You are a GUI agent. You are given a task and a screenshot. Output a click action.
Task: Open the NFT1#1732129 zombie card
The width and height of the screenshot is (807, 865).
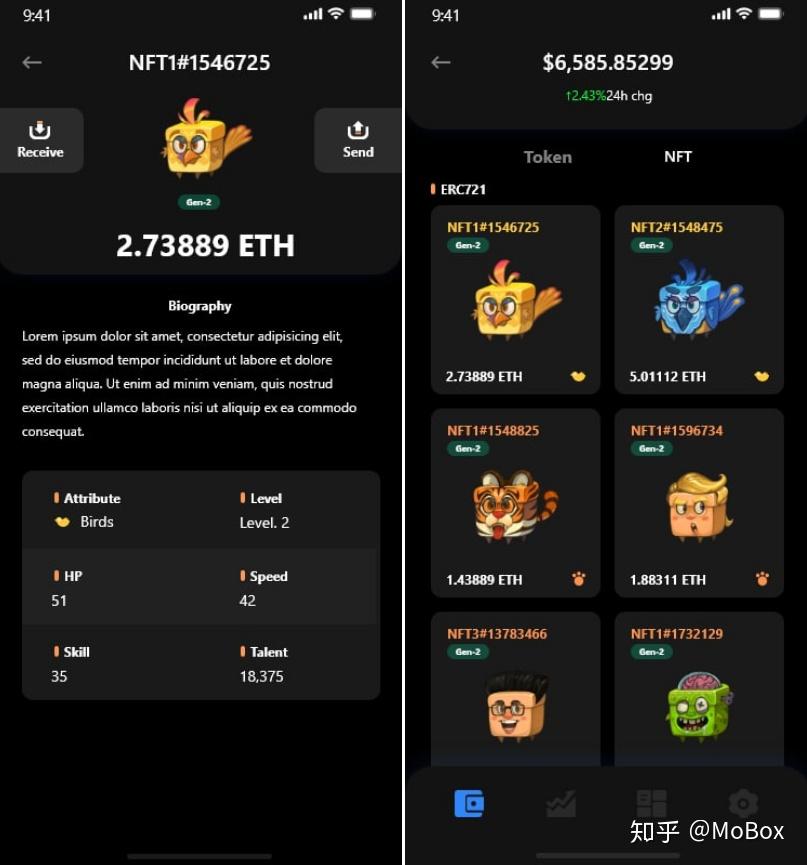point(698,690)
